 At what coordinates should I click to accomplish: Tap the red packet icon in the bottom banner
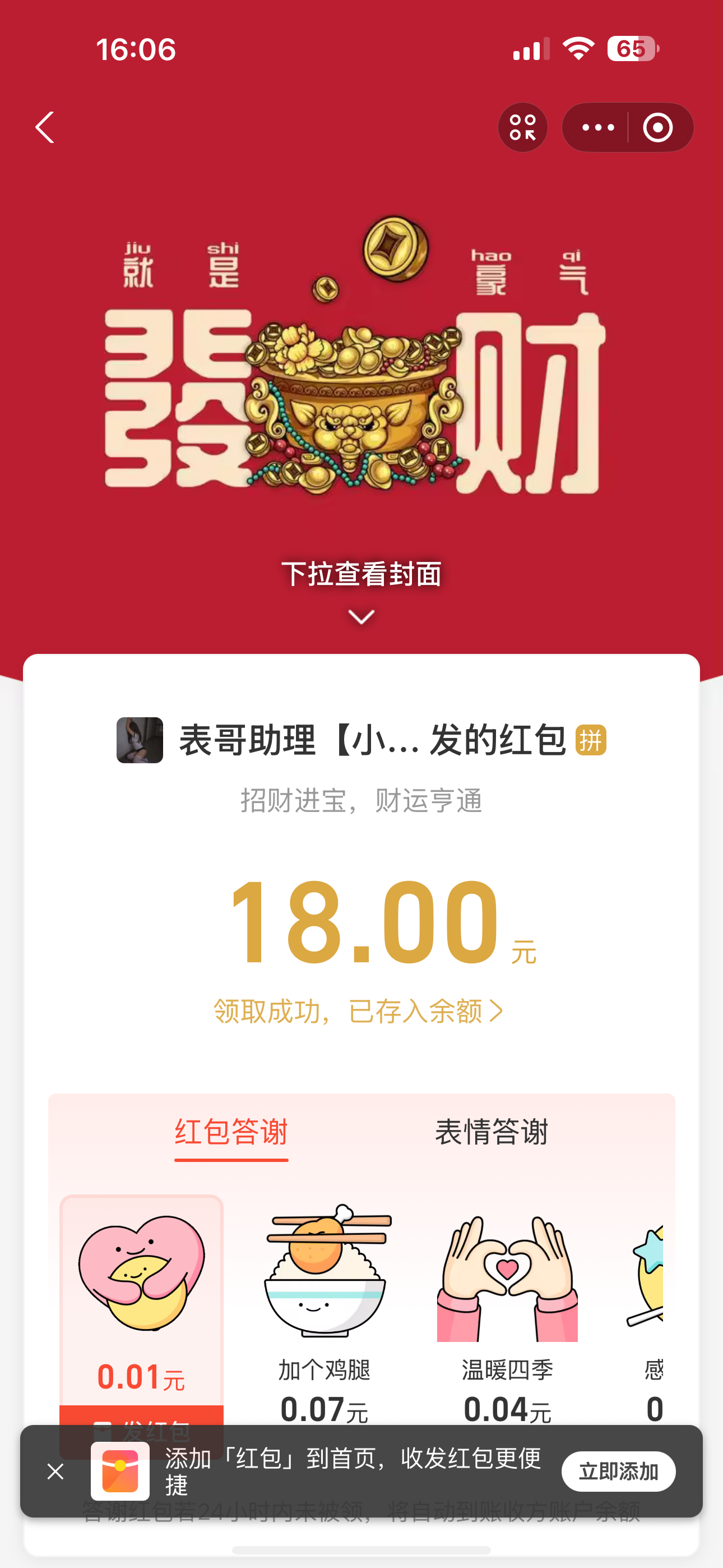[x=120, y=1471]
